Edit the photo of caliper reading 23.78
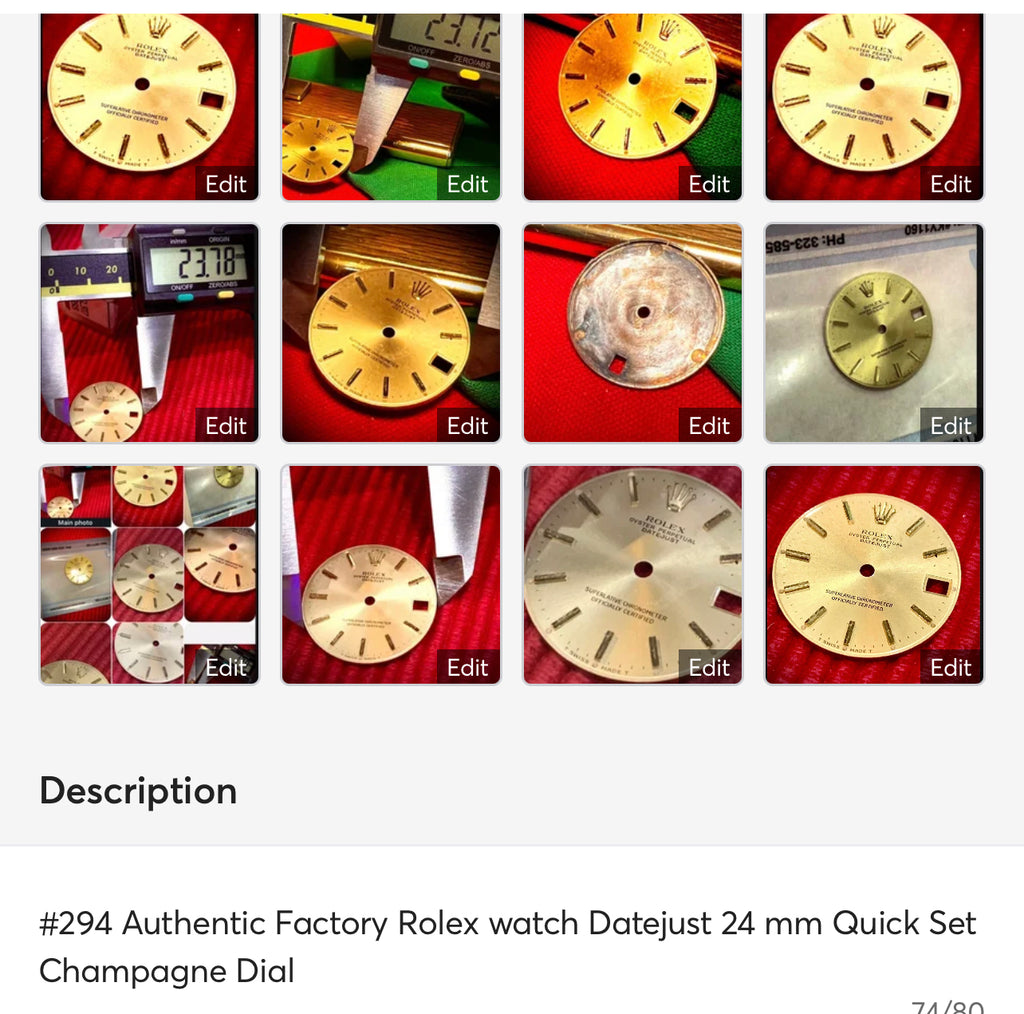The width and height of the screenshot is (1024, 1014). [x=226, y=425]
